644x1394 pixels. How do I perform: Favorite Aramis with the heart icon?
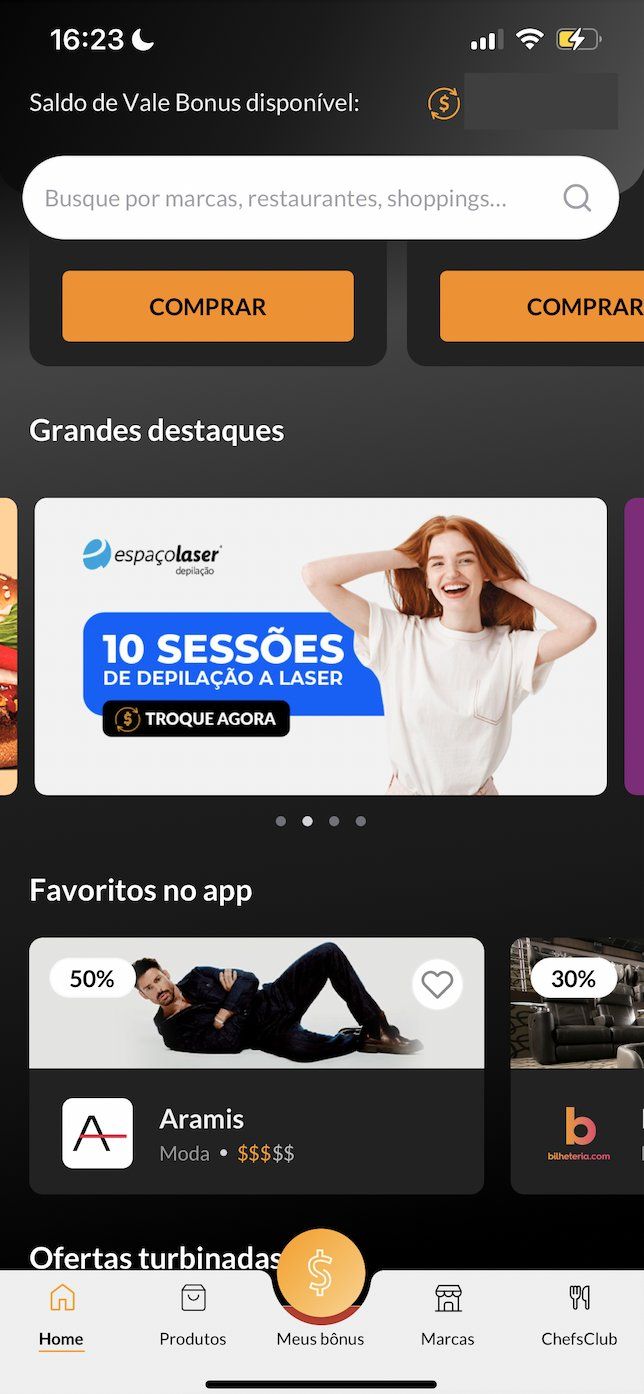tap(437, 985)
